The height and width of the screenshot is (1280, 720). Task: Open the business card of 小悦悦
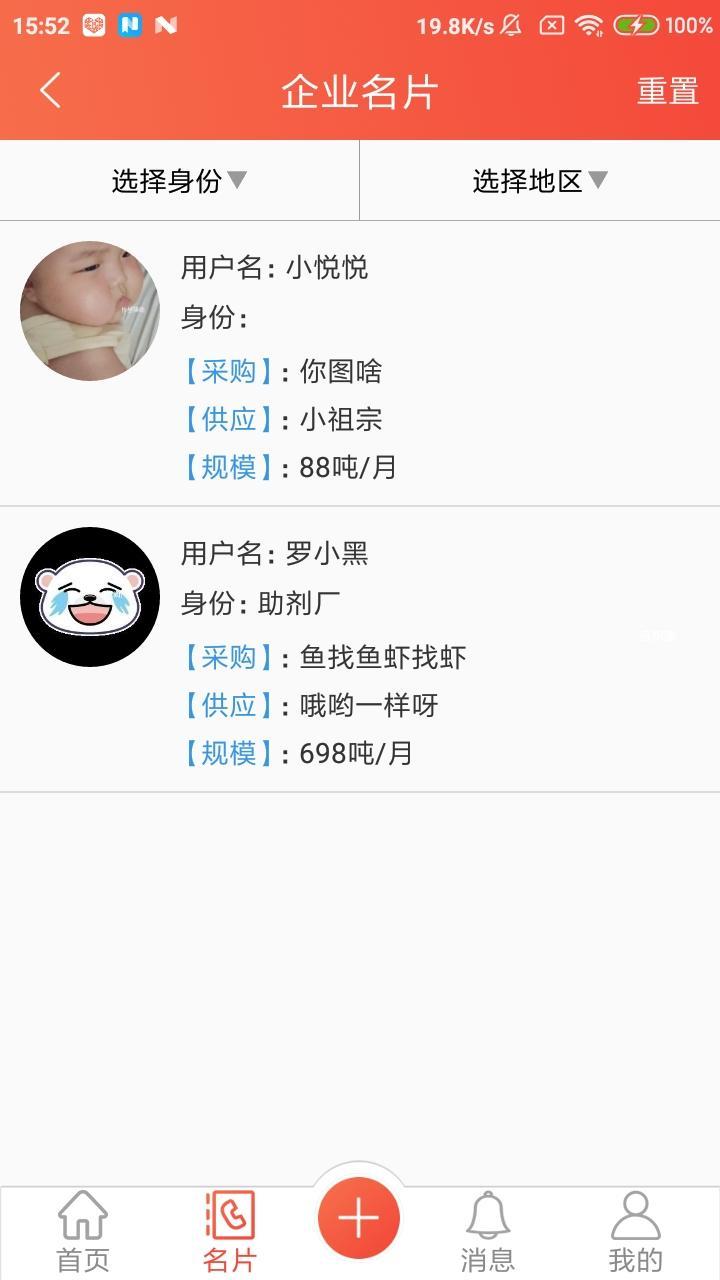coord(360,364)
